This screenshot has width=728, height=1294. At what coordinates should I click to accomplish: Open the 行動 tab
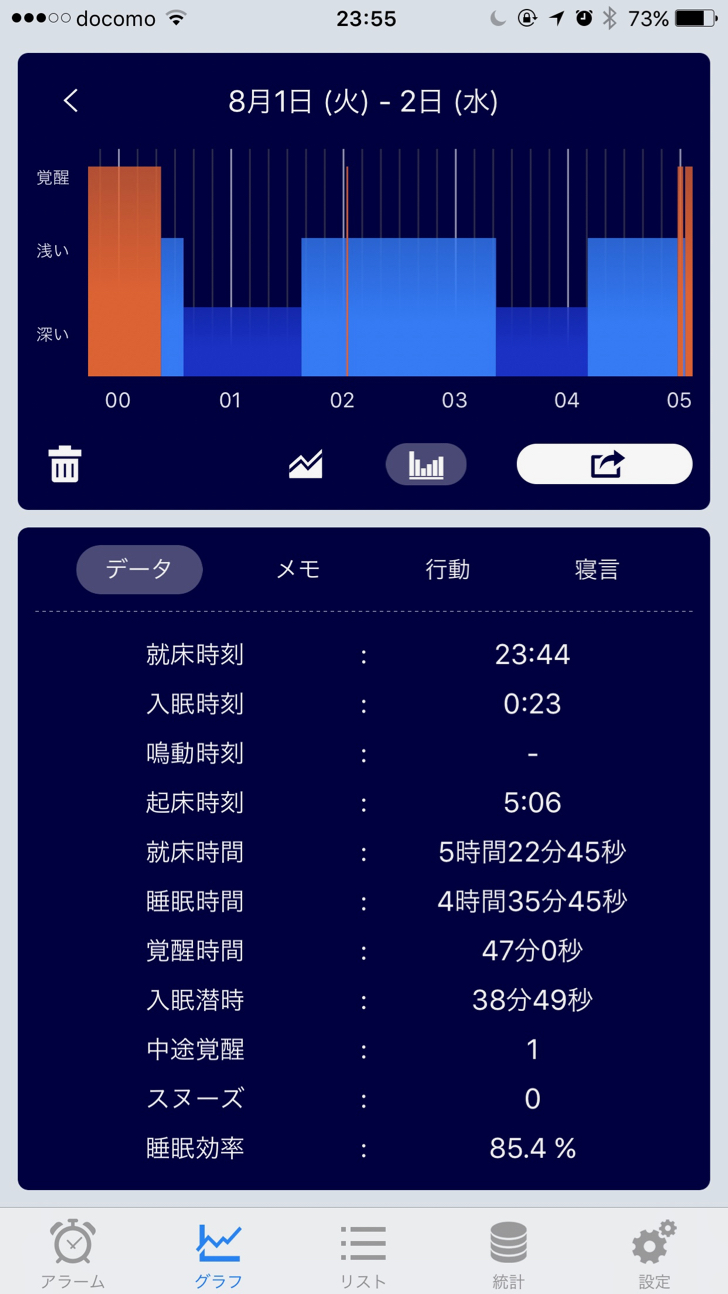click(447, 570)
